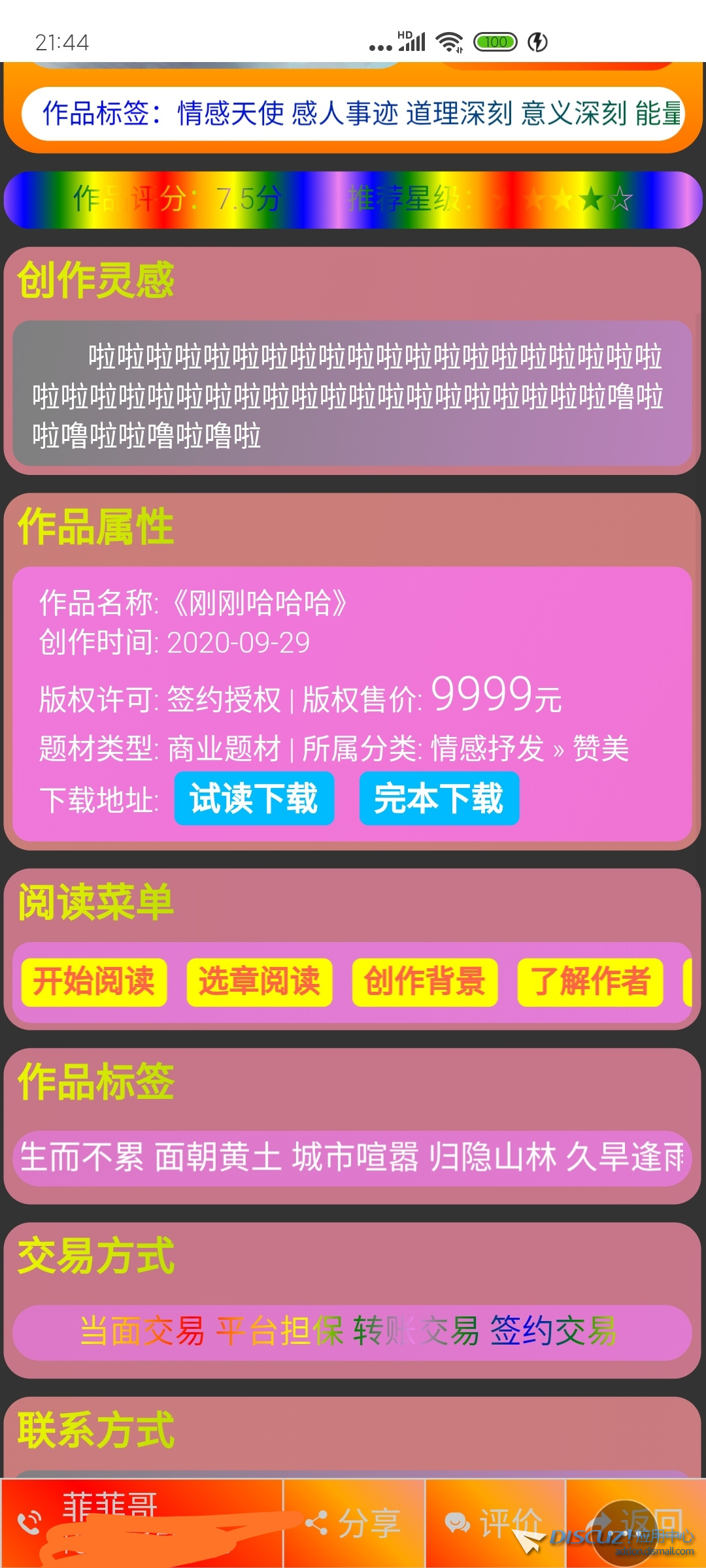
Task: Tap the 试读下载 trial download button
Action: click(x=254, y=798)
